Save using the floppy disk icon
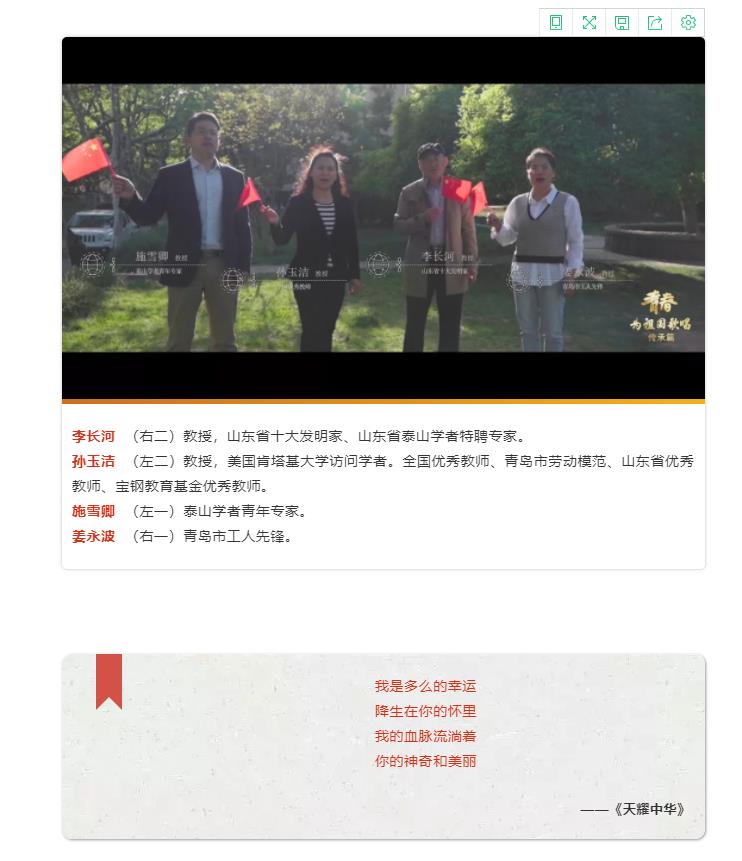Screen dimensions: 742x861 point(622,23)
